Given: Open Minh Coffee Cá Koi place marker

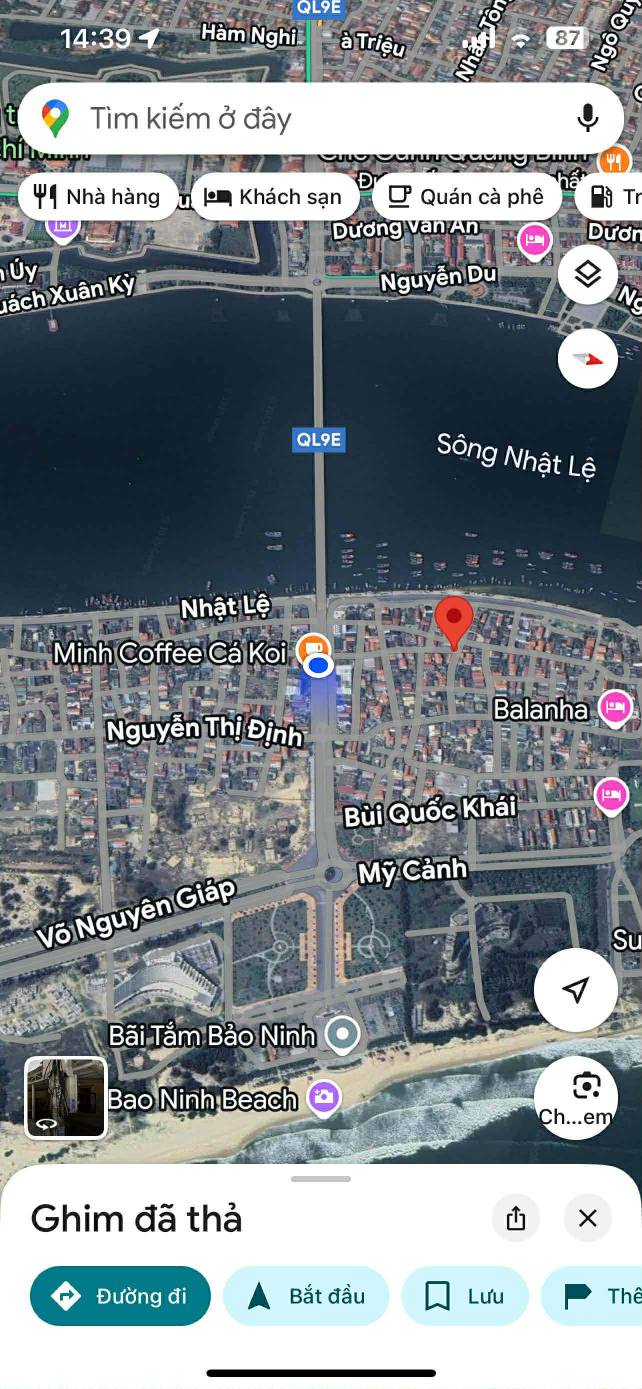Looking at the screenshot, I should click(x=314, y=647).
